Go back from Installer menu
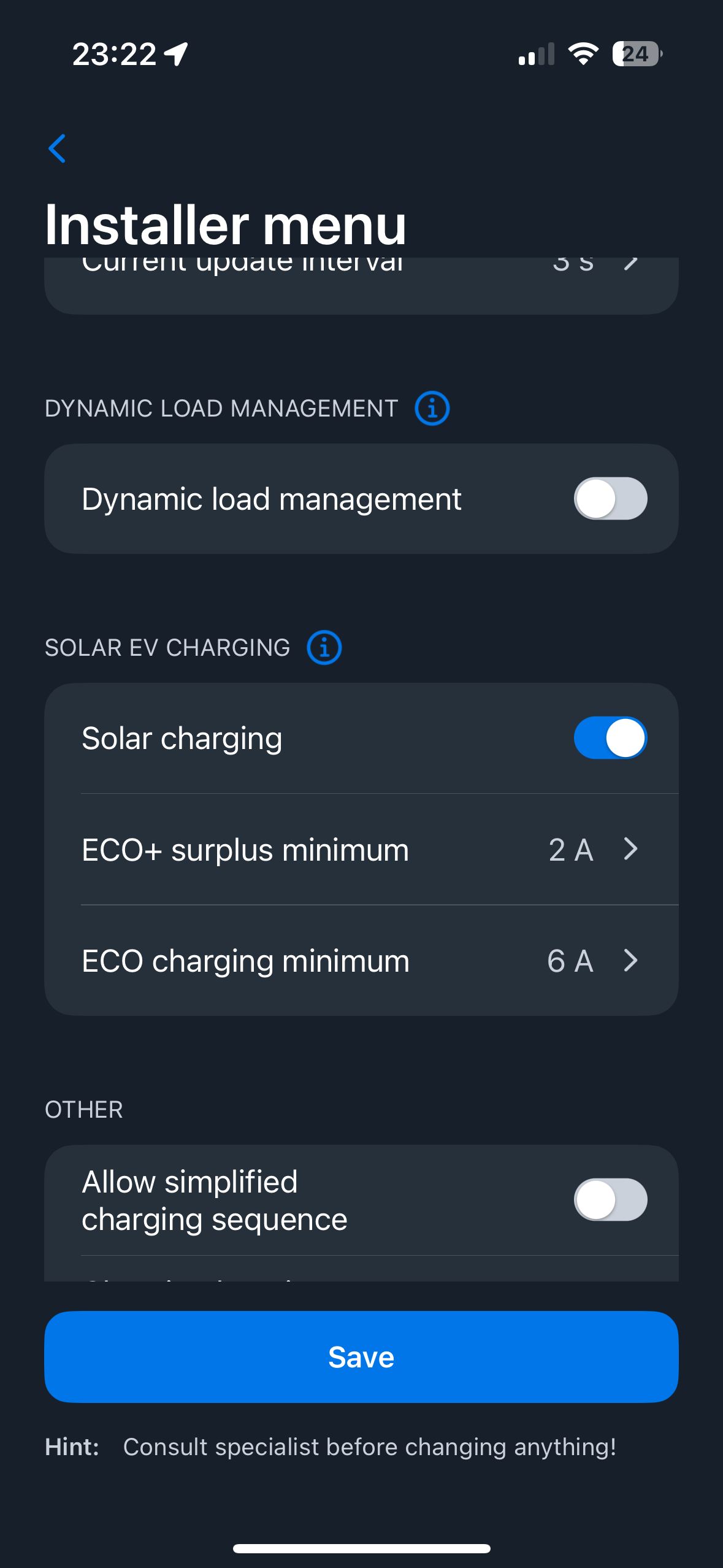 [x=57, y=148]
